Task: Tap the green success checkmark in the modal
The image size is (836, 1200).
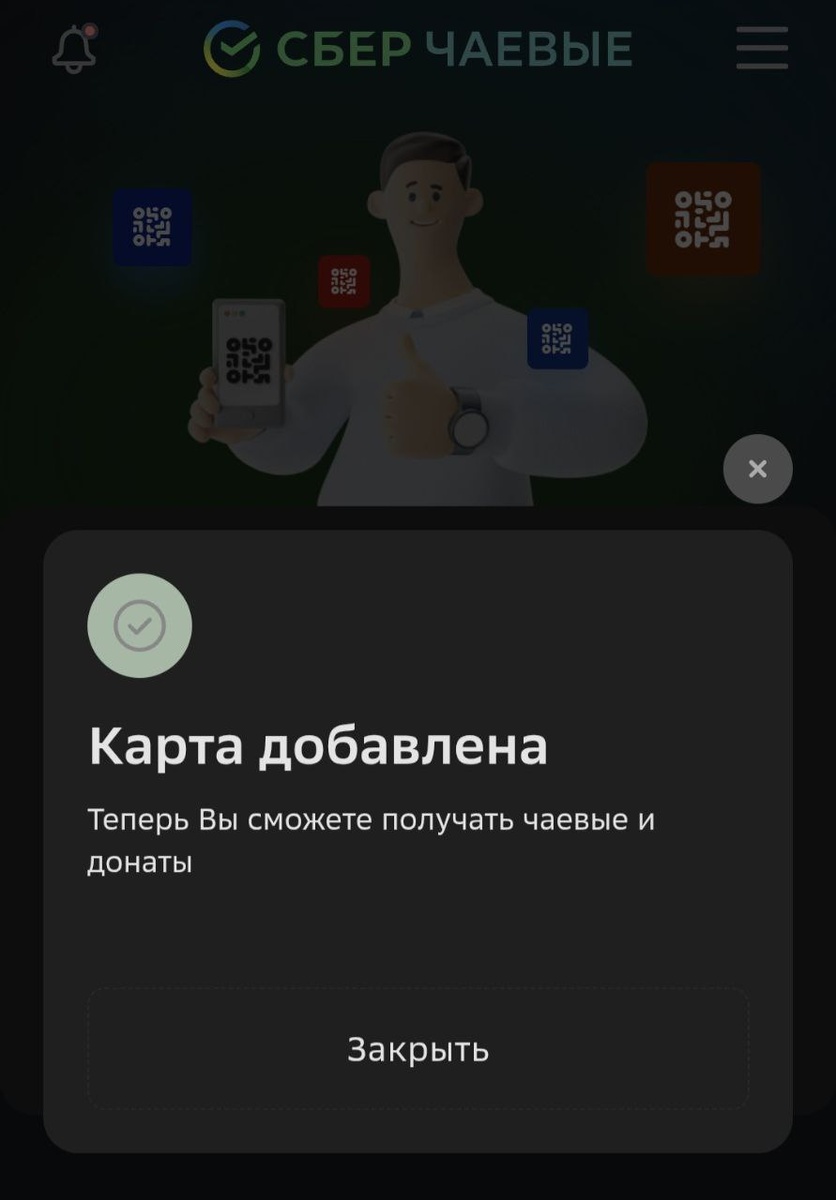Action: click(x=140, y=624)
